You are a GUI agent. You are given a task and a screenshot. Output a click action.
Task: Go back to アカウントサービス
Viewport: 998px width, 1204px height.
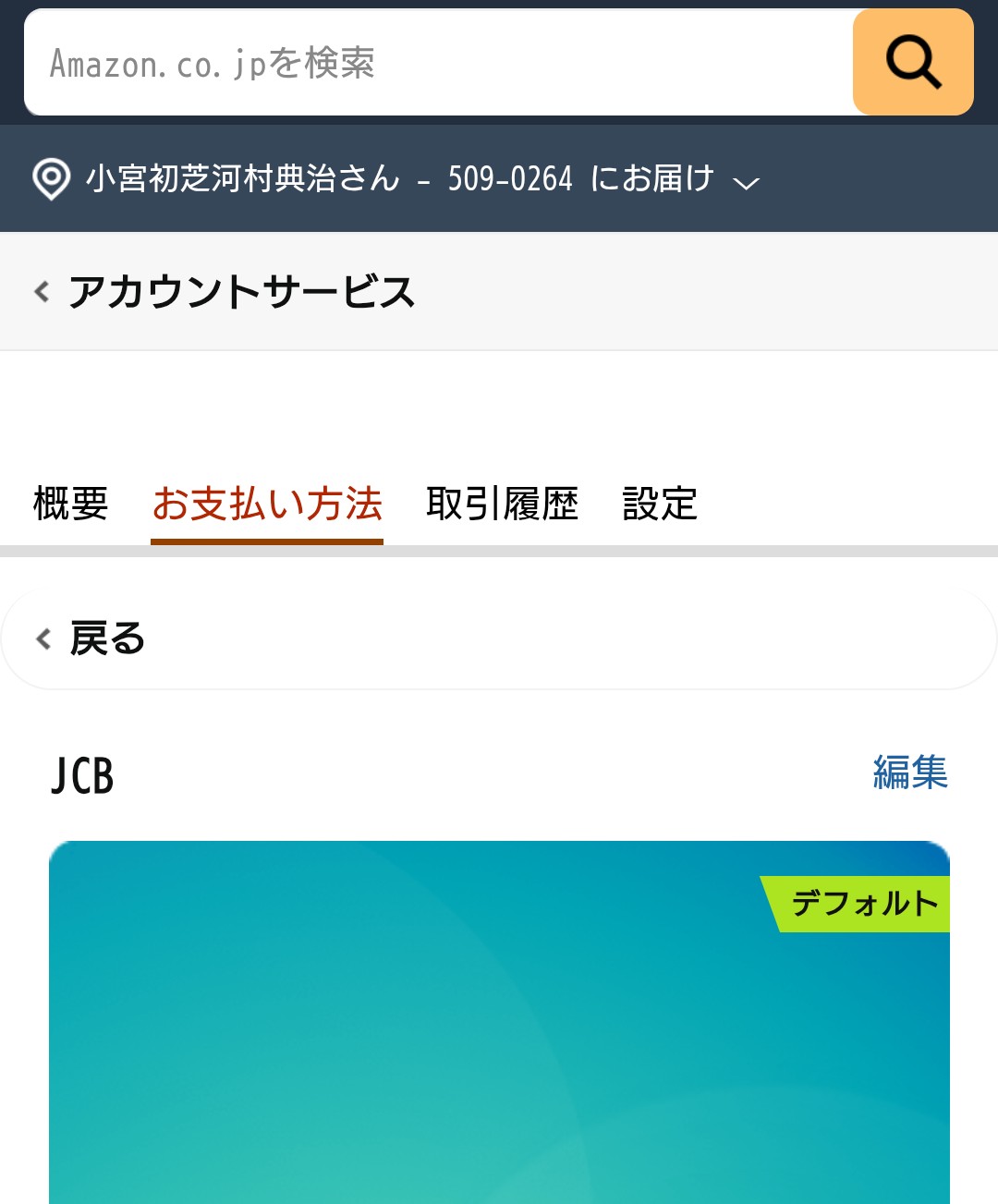click(226, 292)
